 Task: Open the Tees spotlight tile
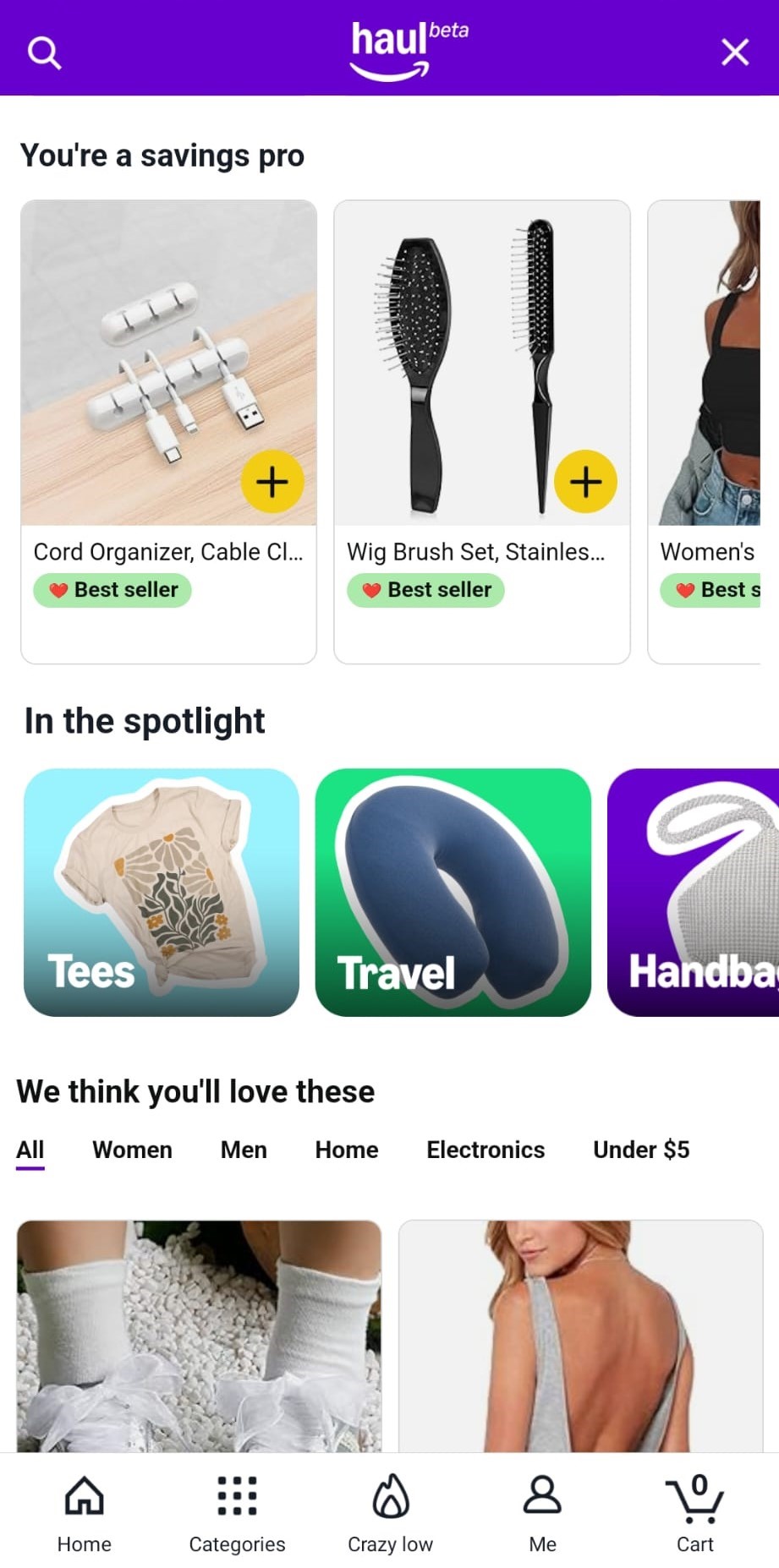(161, 892)
